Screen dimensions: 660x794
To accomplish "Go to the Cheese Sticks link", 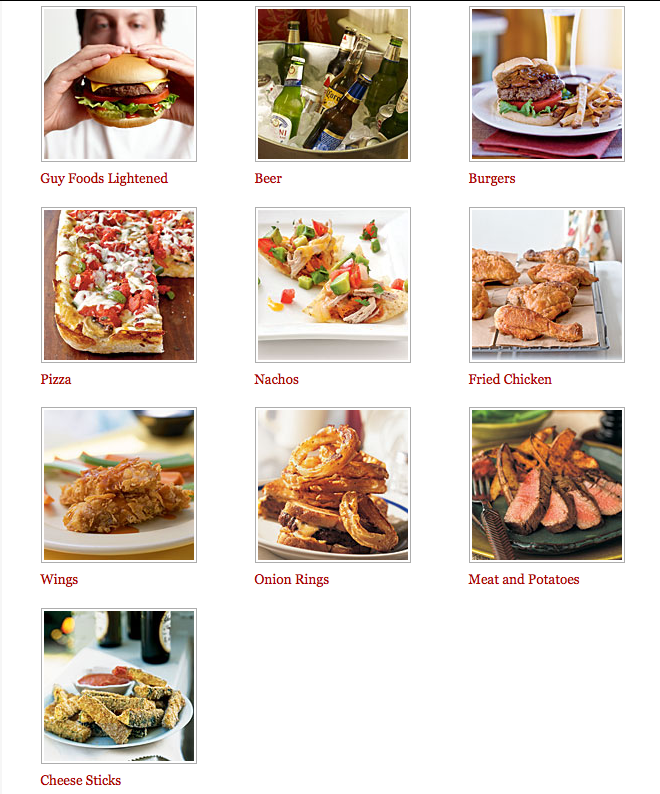I will tap(81, 781).
